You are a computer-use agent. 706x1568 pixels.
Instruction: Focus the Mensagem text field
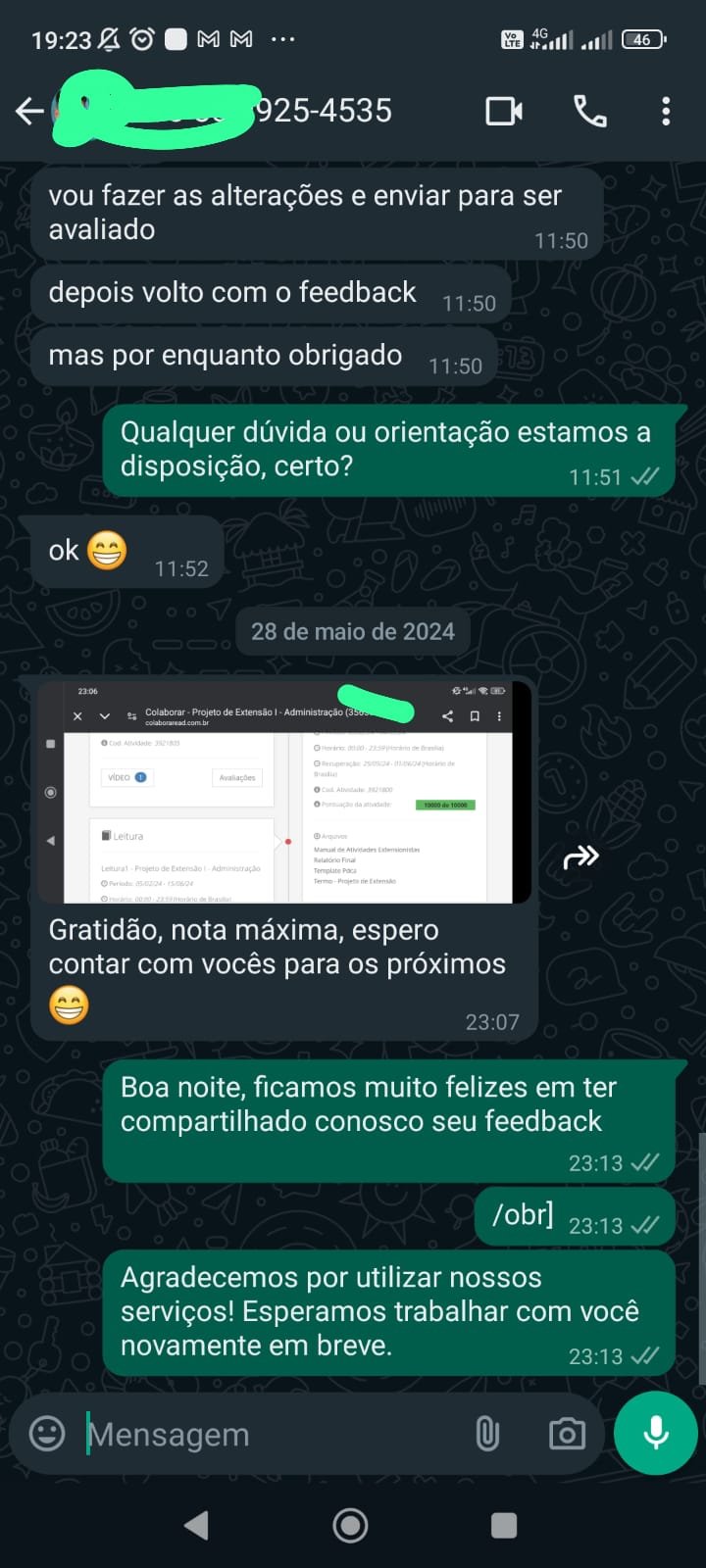click(265, 1434)
